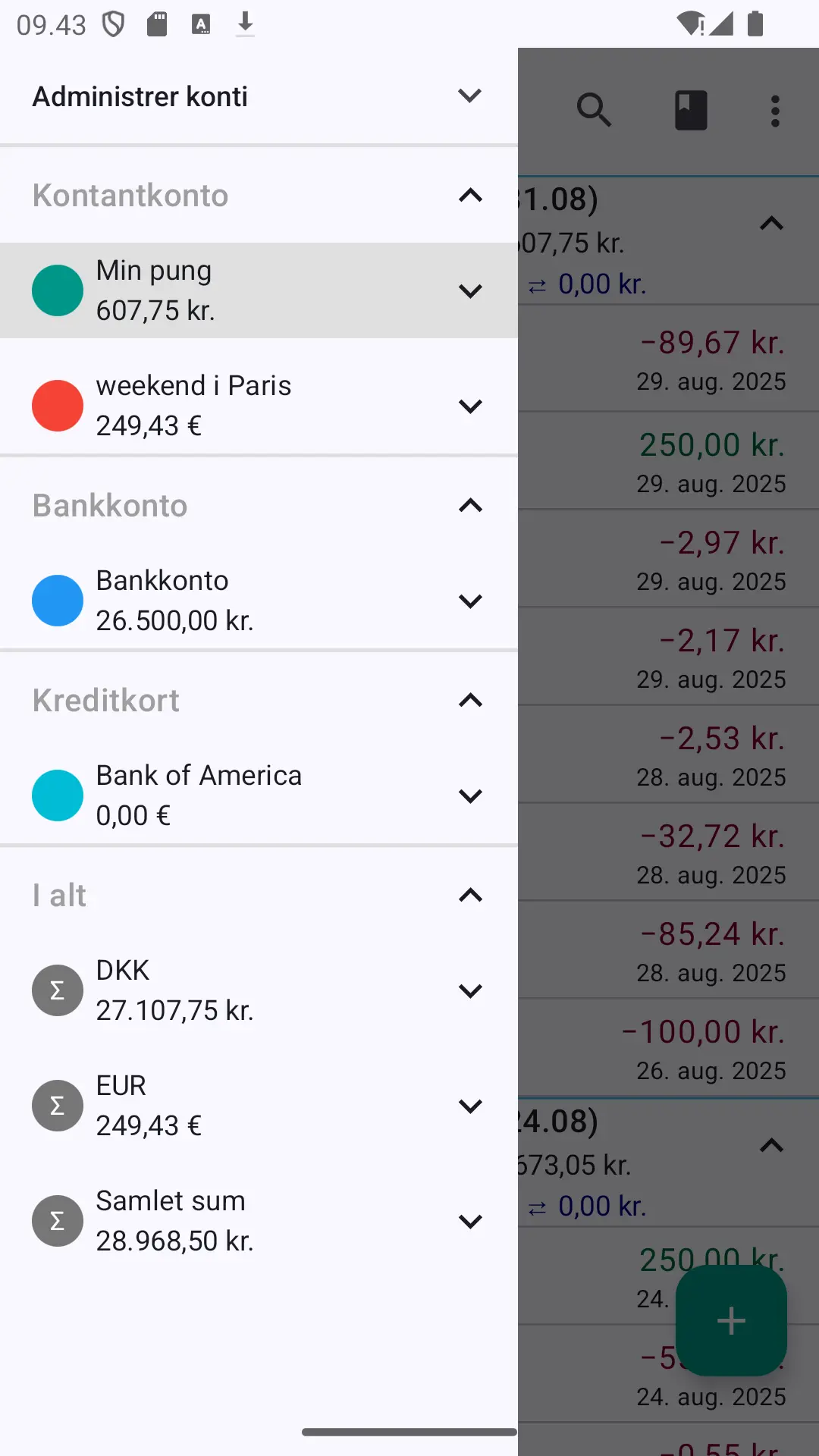
Task: Collapse the Bankkonto section header
Action: tap(470, 506)
